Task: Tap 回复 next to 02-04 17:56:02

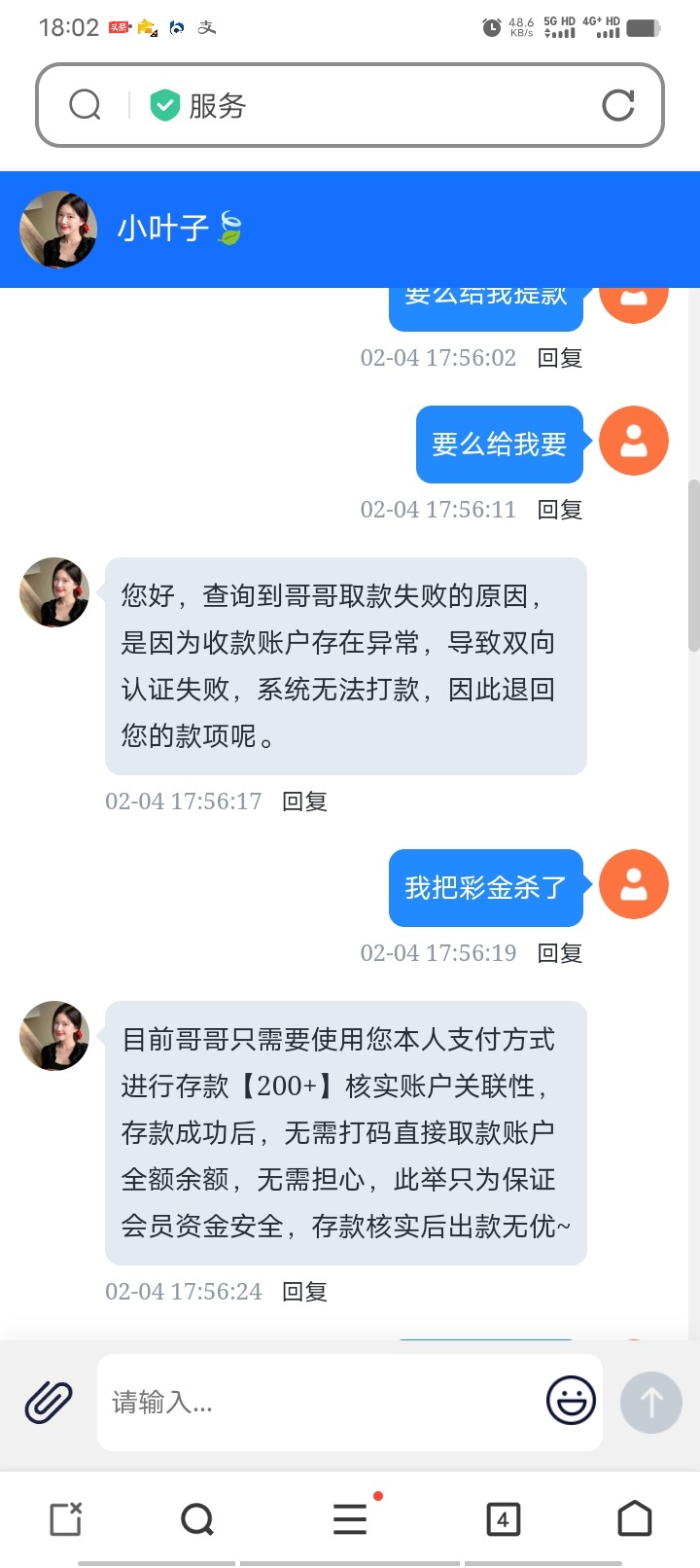Action: tap(559, 358)
